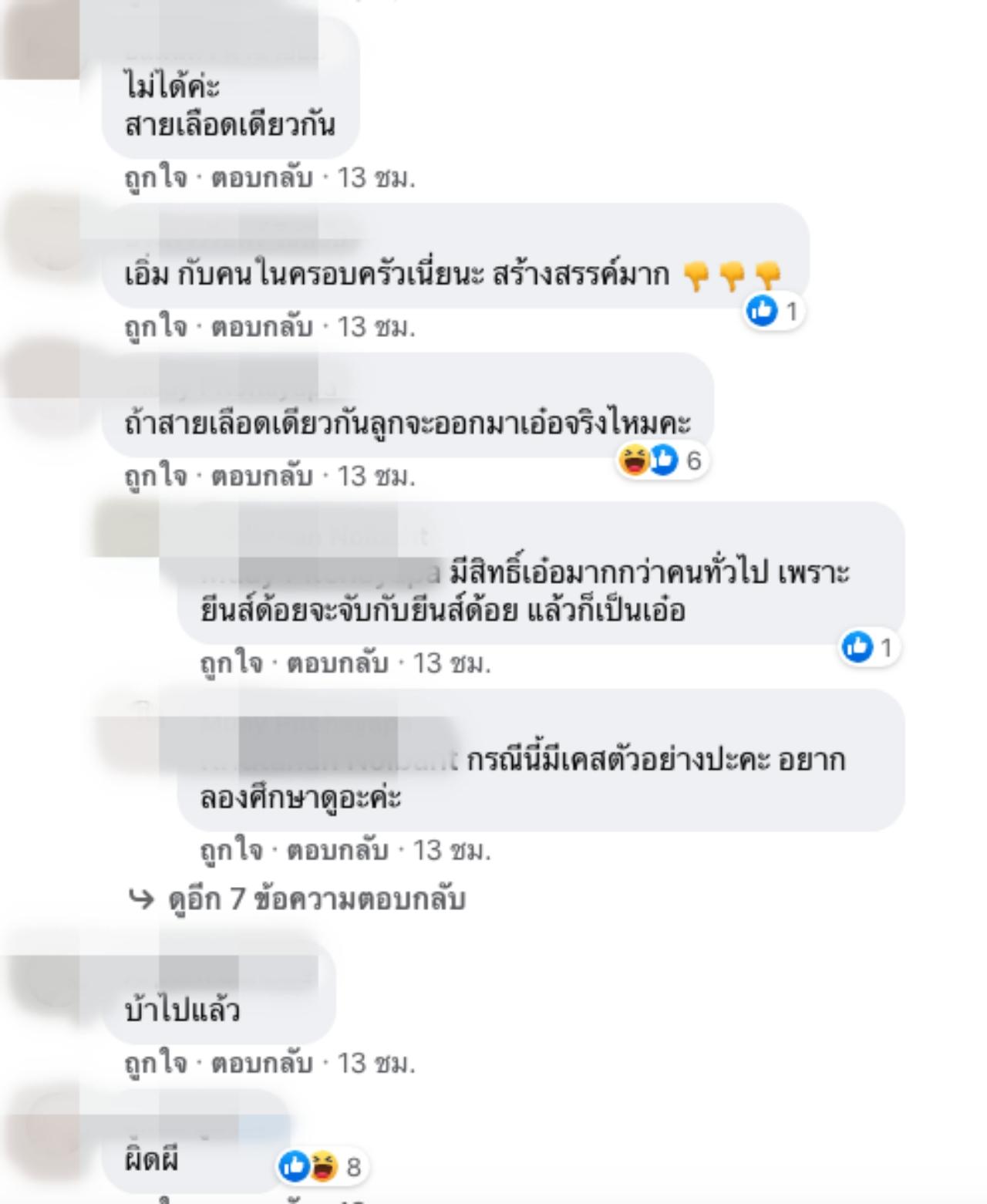This screenshot has height=1204, width=987.
Task: View the 1 like on the 'เอิ่ม กับคนในครอบครัว' comment
Action: pyautogui.click(x=774, y=312)
